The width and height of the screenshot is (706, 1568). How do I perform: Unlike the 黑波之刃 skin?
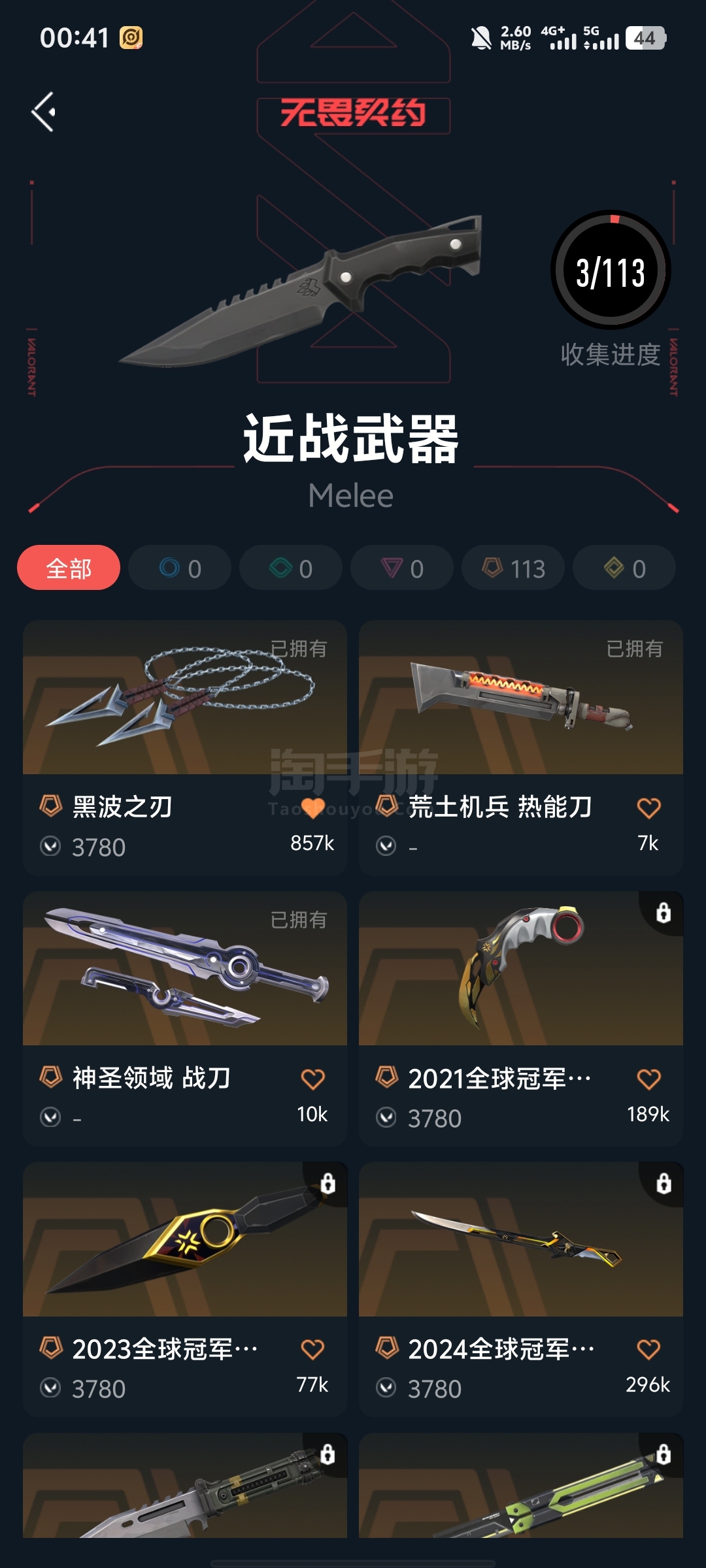[312, 808]
